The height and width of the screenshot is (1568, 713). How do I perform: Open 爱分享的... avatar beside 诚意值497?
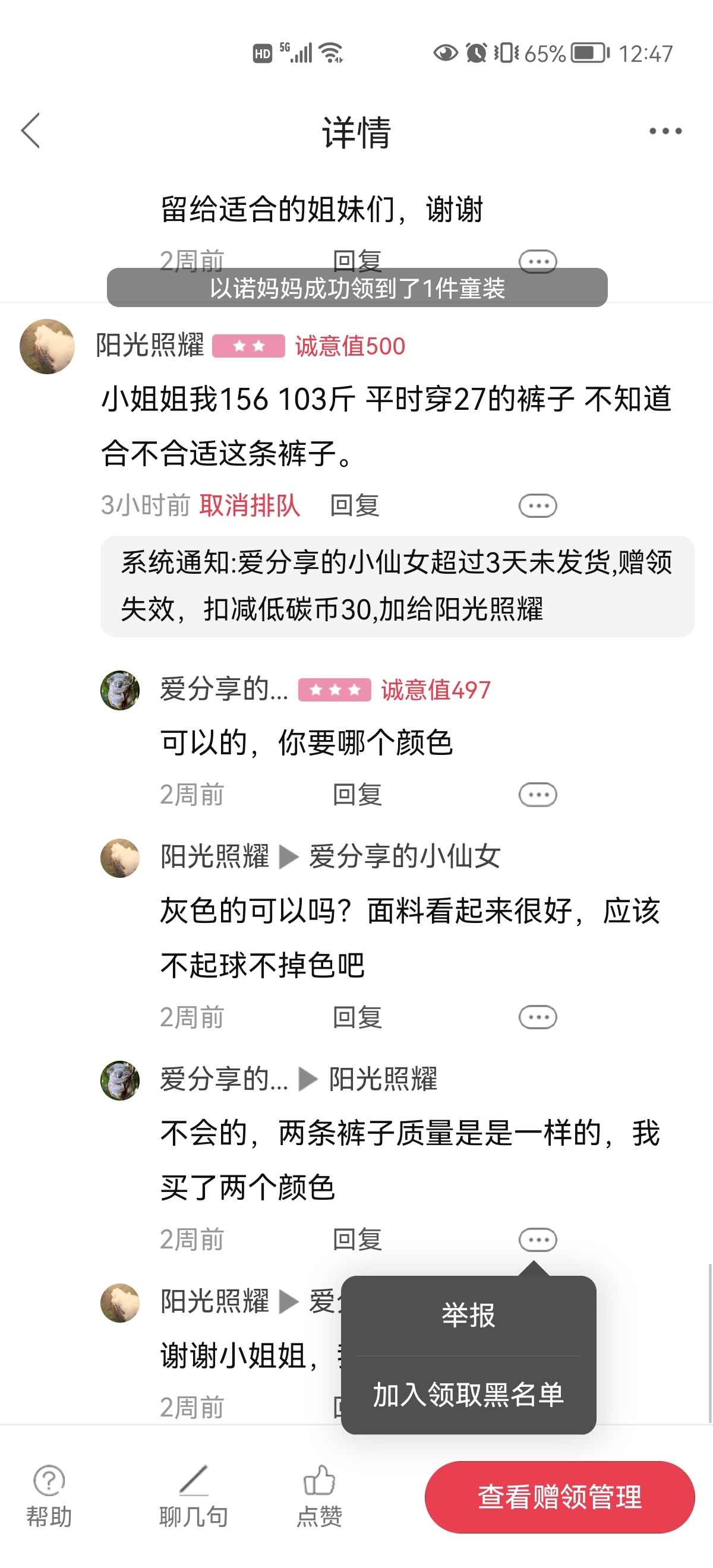(x=120, y=690)
